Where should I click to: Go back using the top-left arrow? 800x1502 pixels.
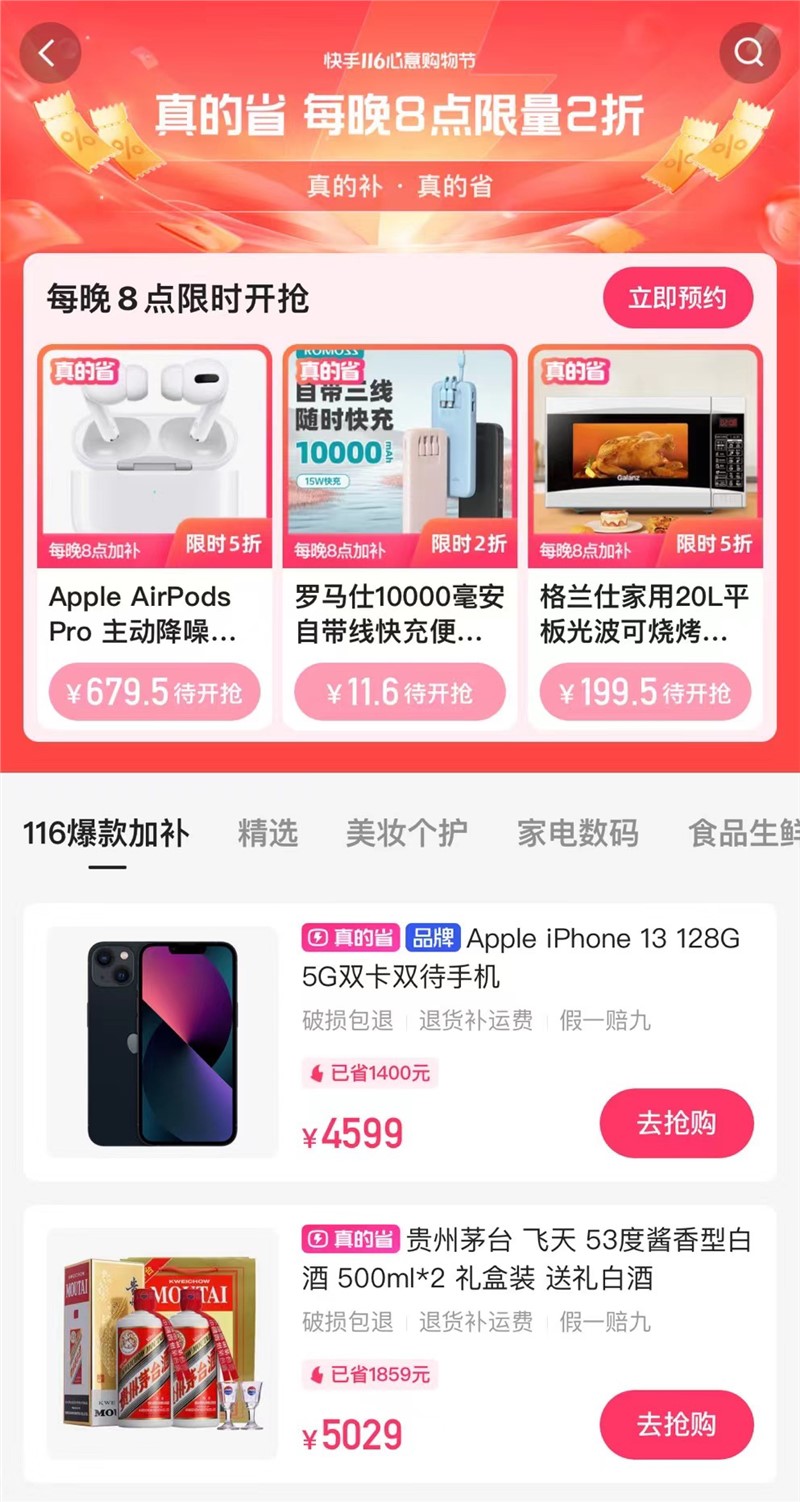pyautogui.click(x=48, y=53)
